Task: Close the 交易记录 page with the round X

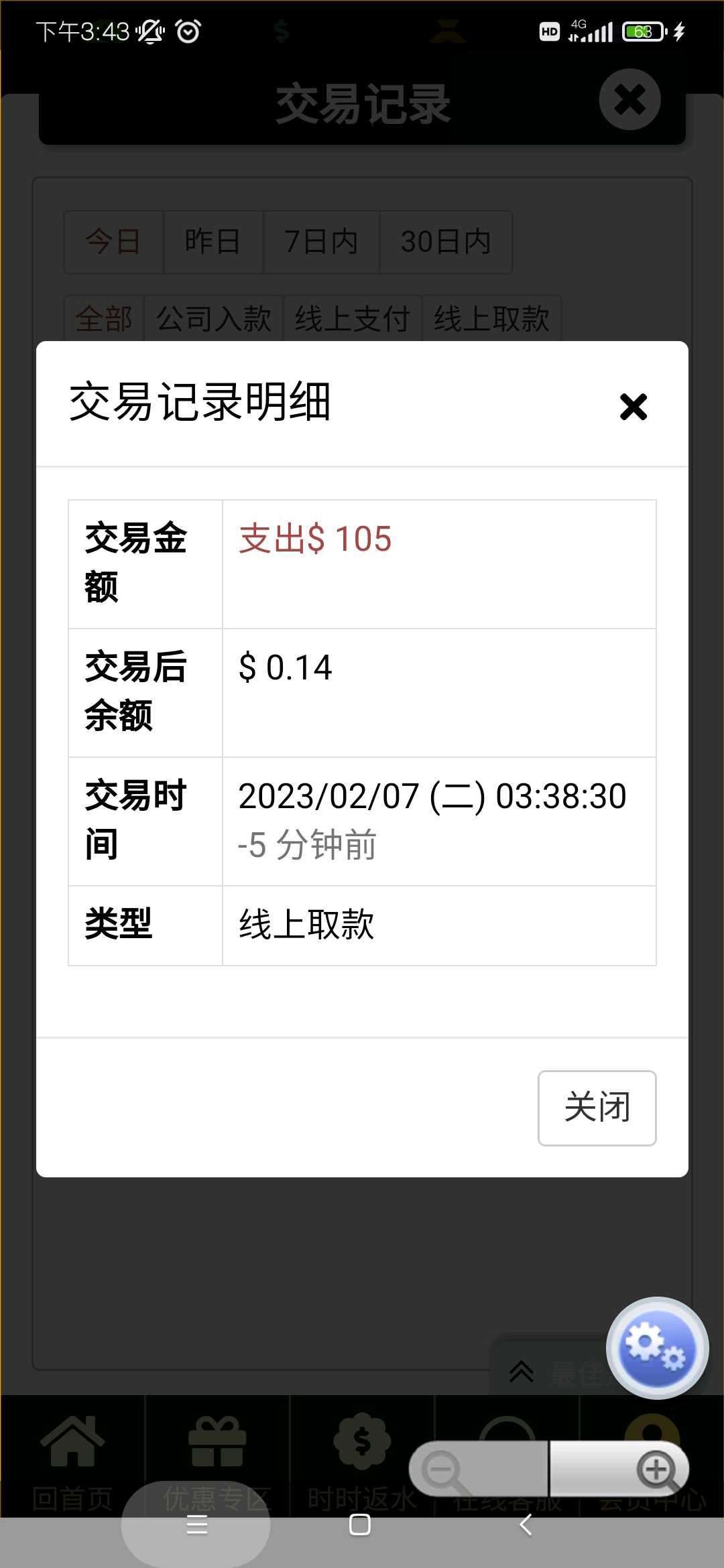Action: [x=629, y=100]
